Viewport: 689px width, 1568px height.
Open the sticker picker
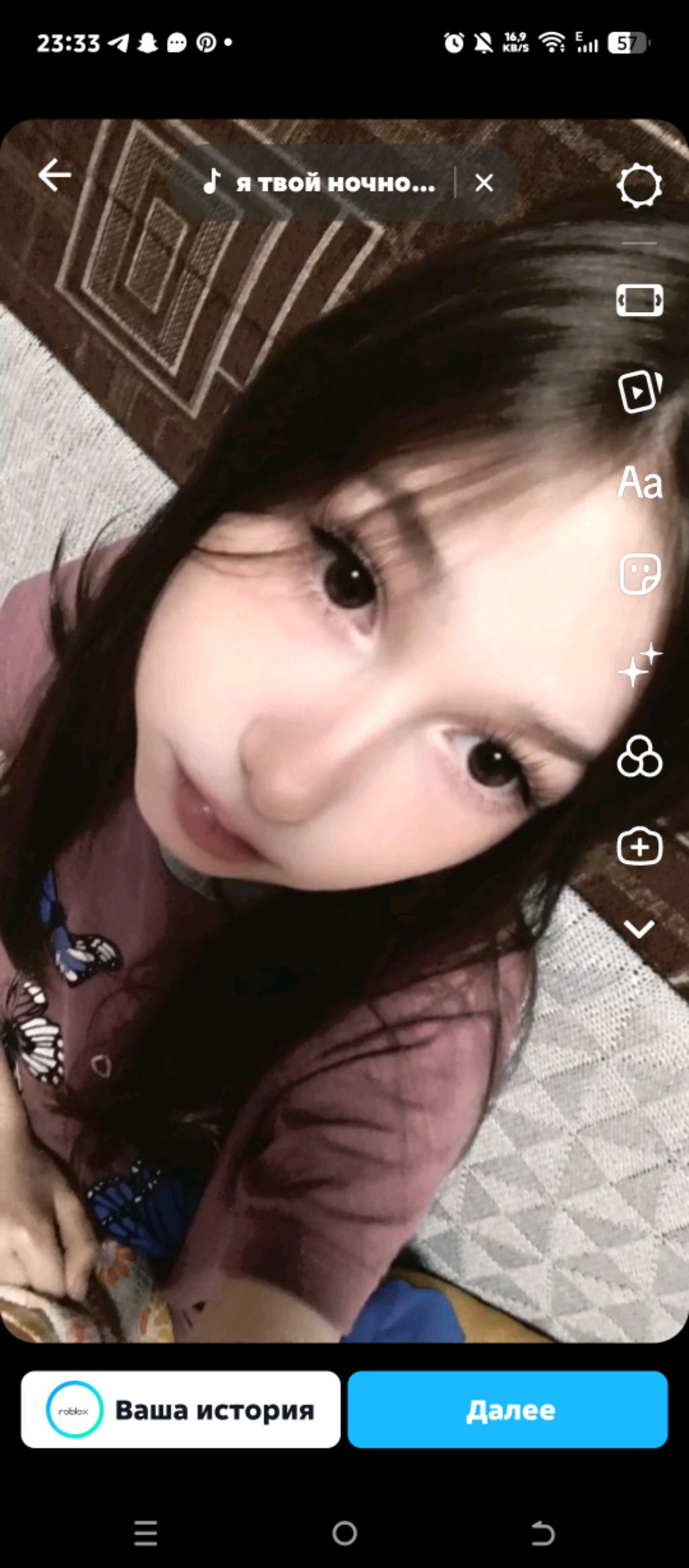[639, 574]
